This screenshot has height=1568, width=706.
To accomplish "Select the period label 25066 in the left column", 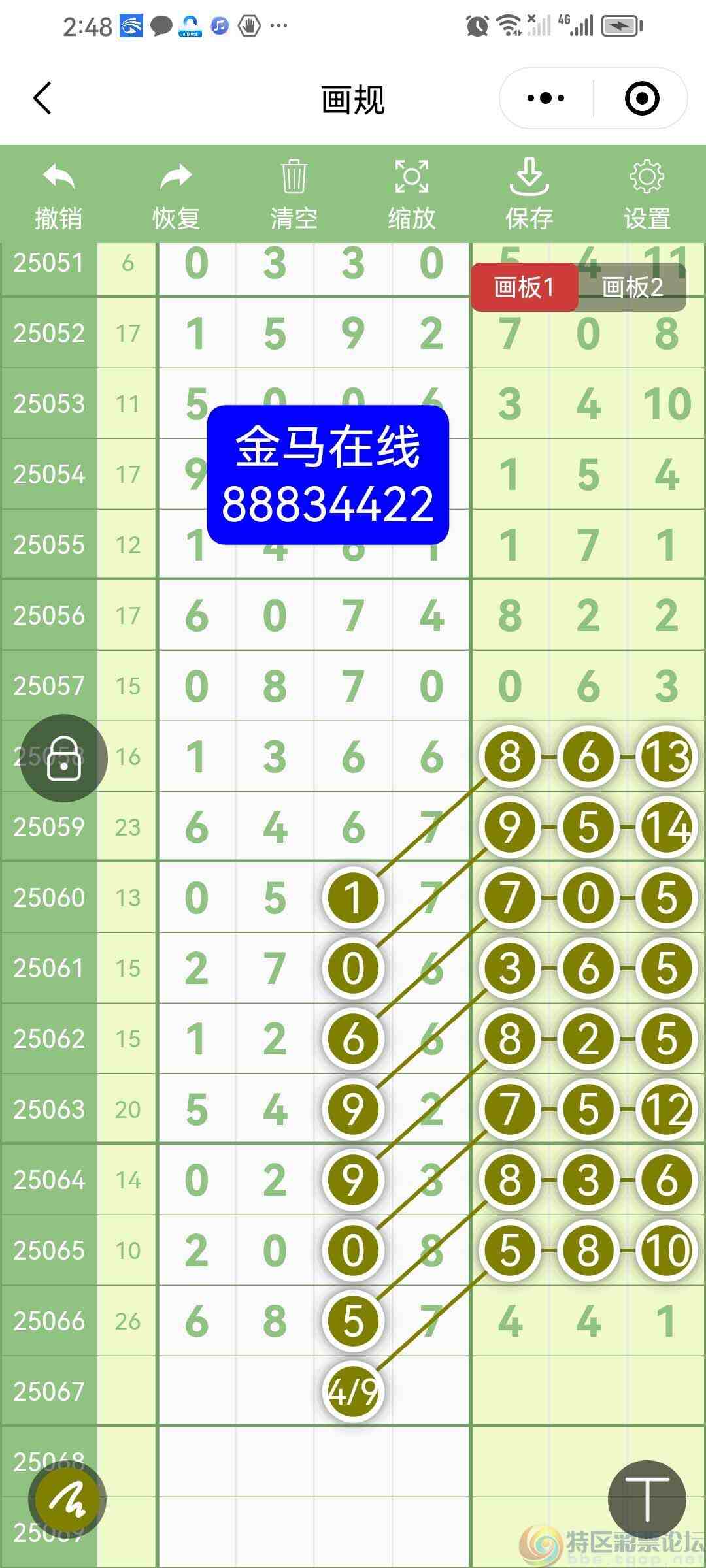I will coord(47,1321).
